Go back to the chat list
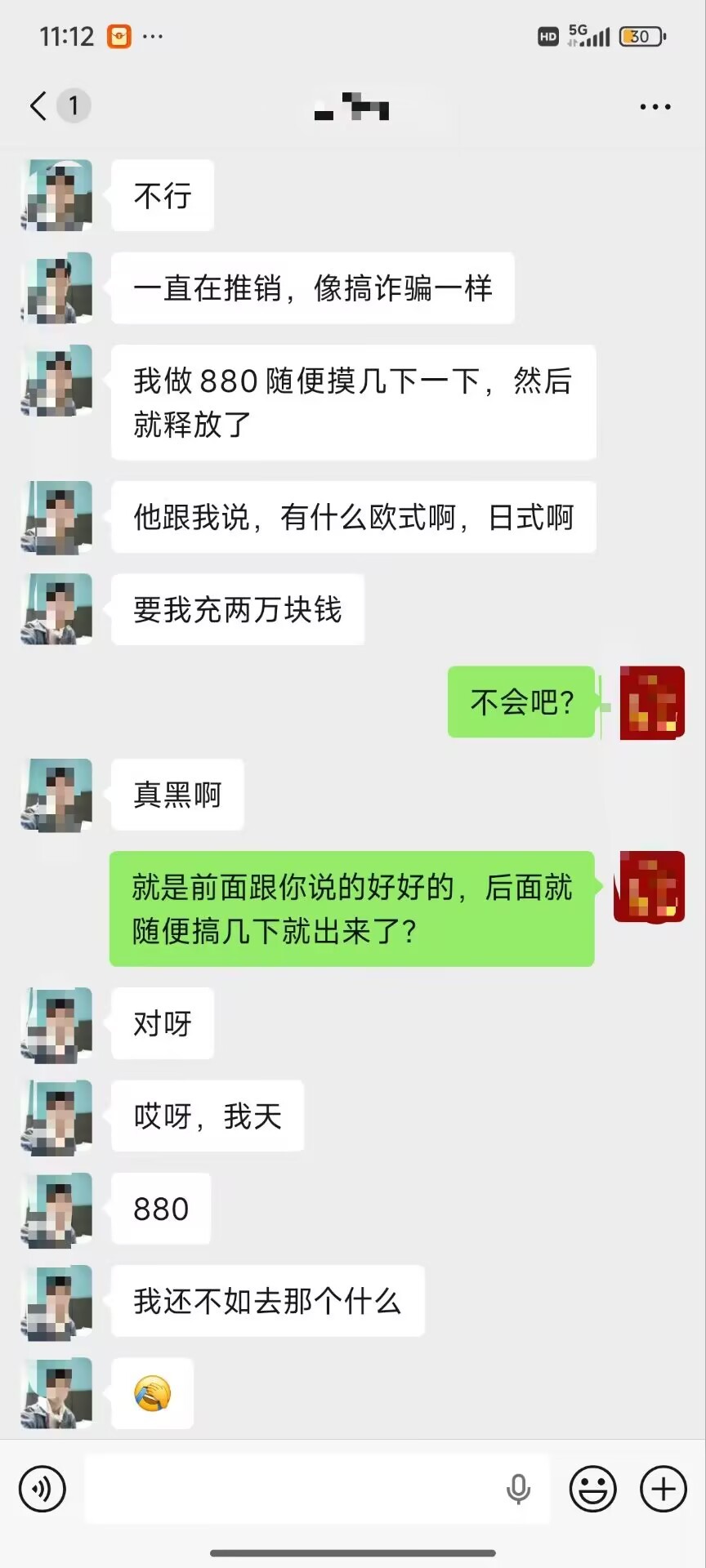Viewport: 706px width, 1568px height. pos(38,106)
